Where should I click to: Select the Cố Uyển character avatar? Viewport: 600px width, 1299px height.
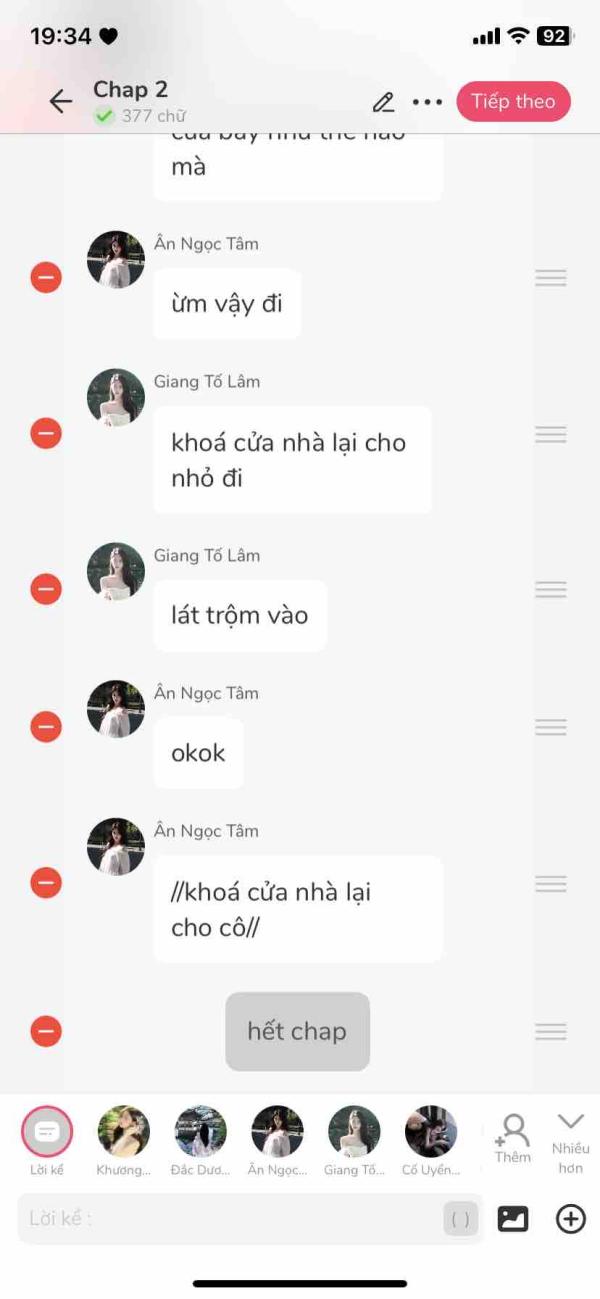[431, 1132]
